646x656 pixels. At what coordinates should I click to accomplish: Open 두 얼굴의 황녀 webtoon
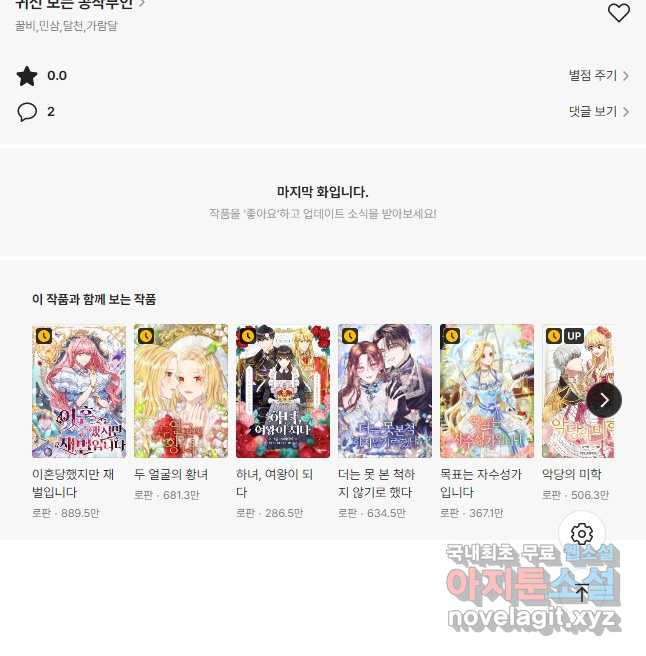[181, 391]
